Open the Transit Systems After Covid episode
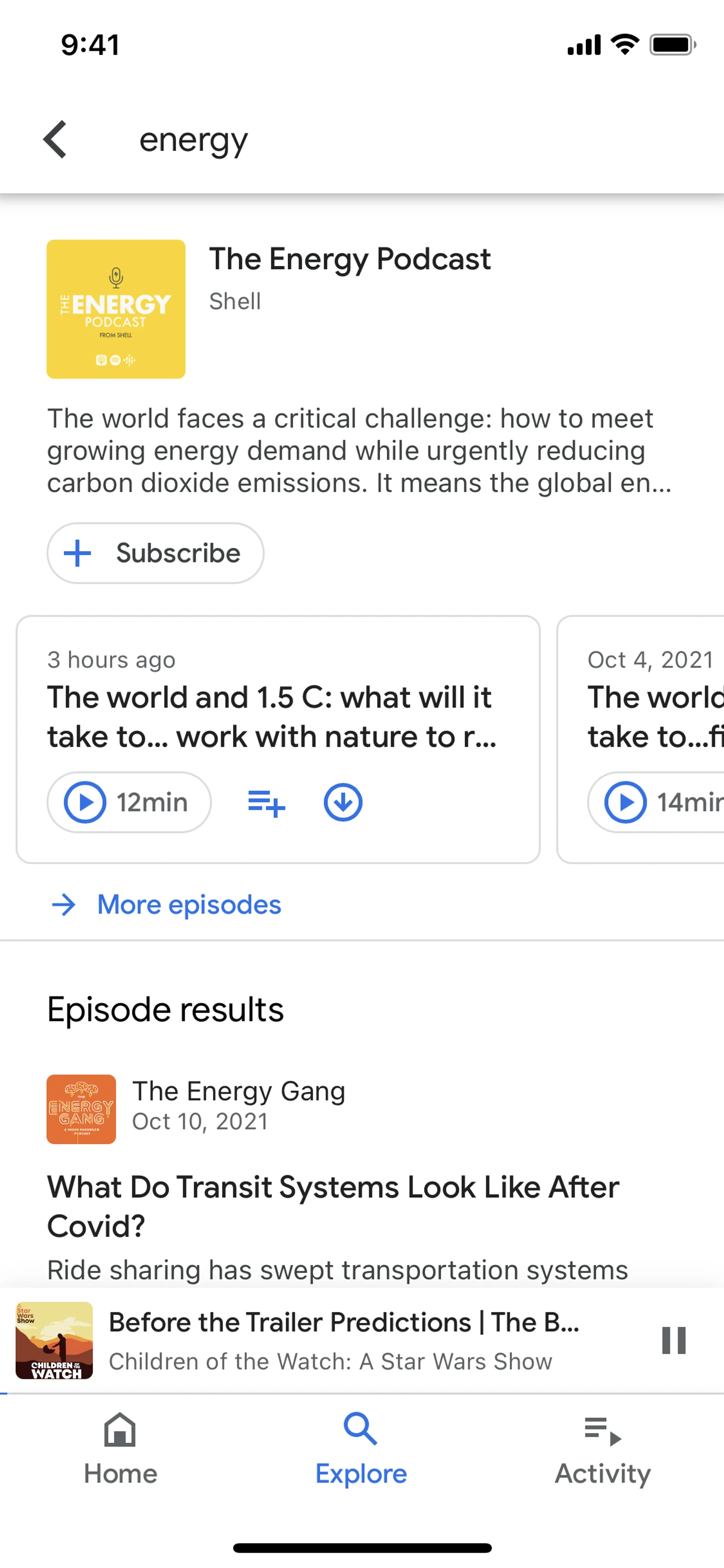724x1568 pixels. pos(333,1206)
